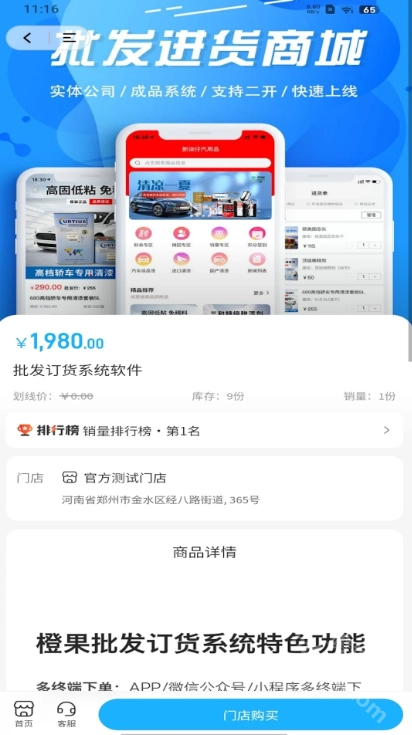The image size is (412, 735).
Task: Go back using the top arrow
Action: pyautogui.click(x=27, y=38)
